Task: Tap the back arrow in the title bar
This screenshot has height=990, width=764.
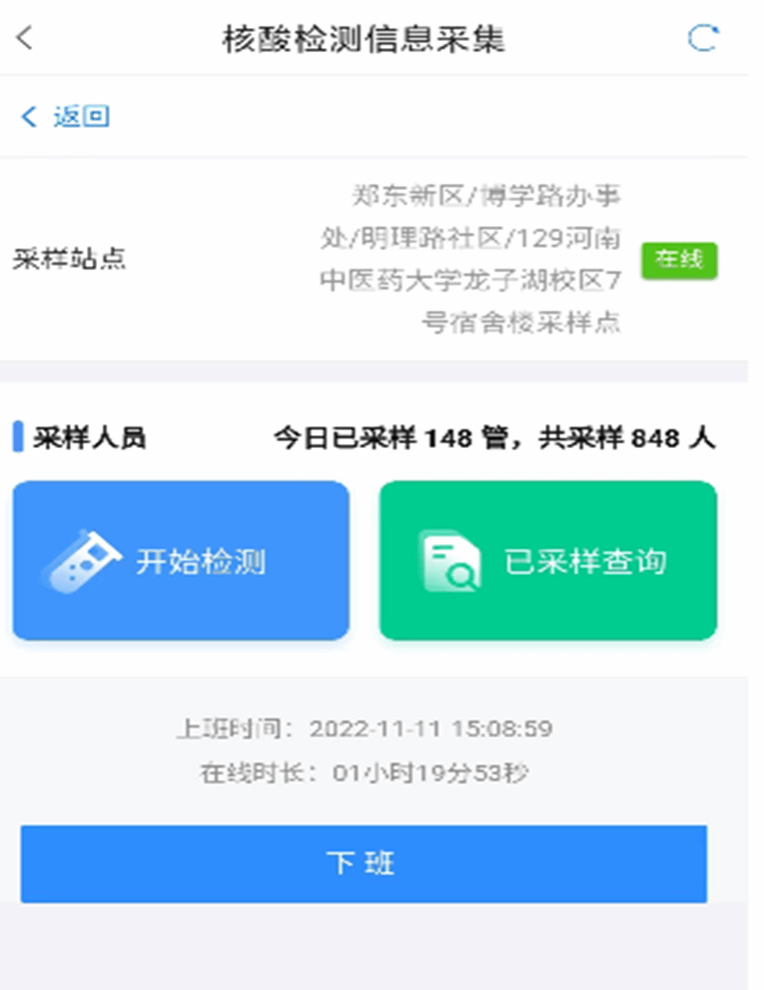Action: 26,39
